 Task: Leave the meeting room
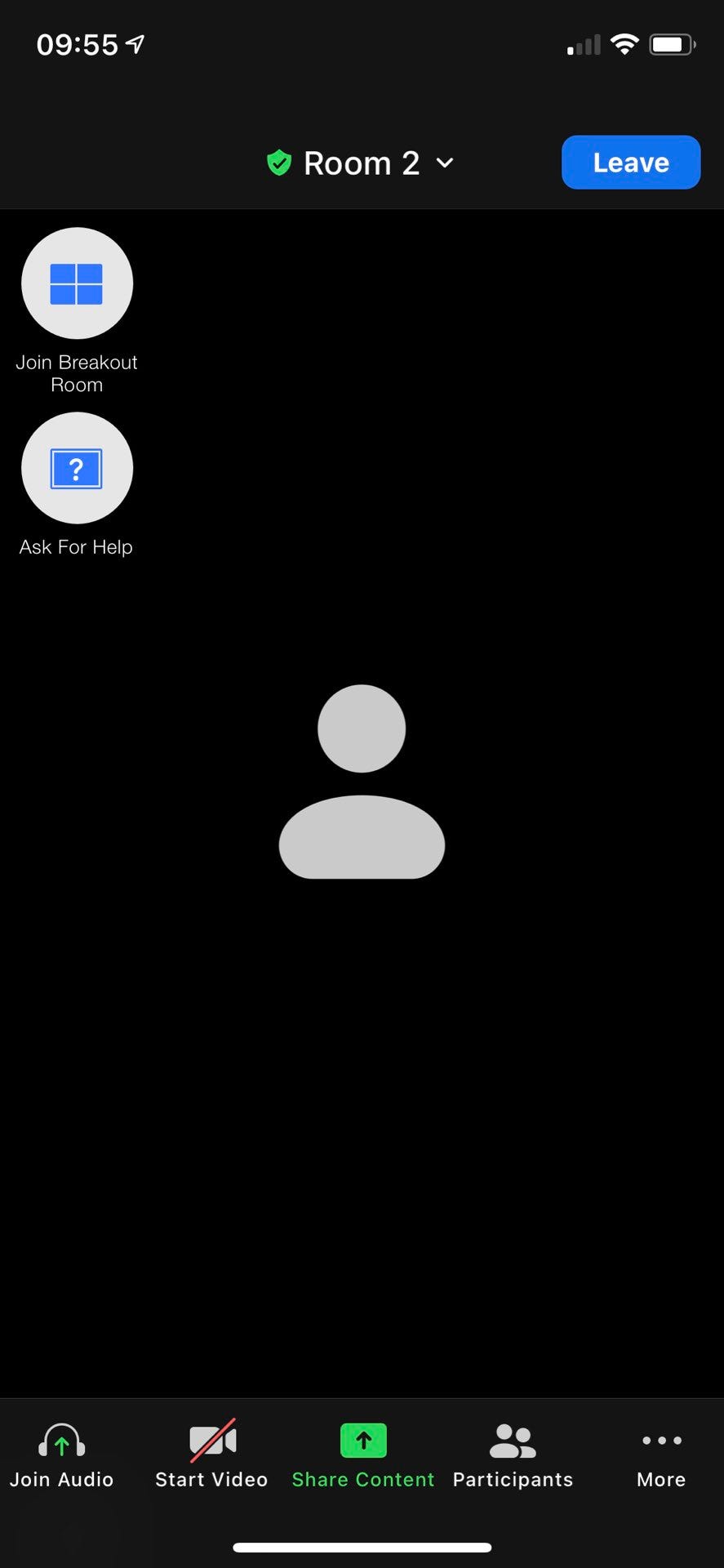[x=630, y=163]
